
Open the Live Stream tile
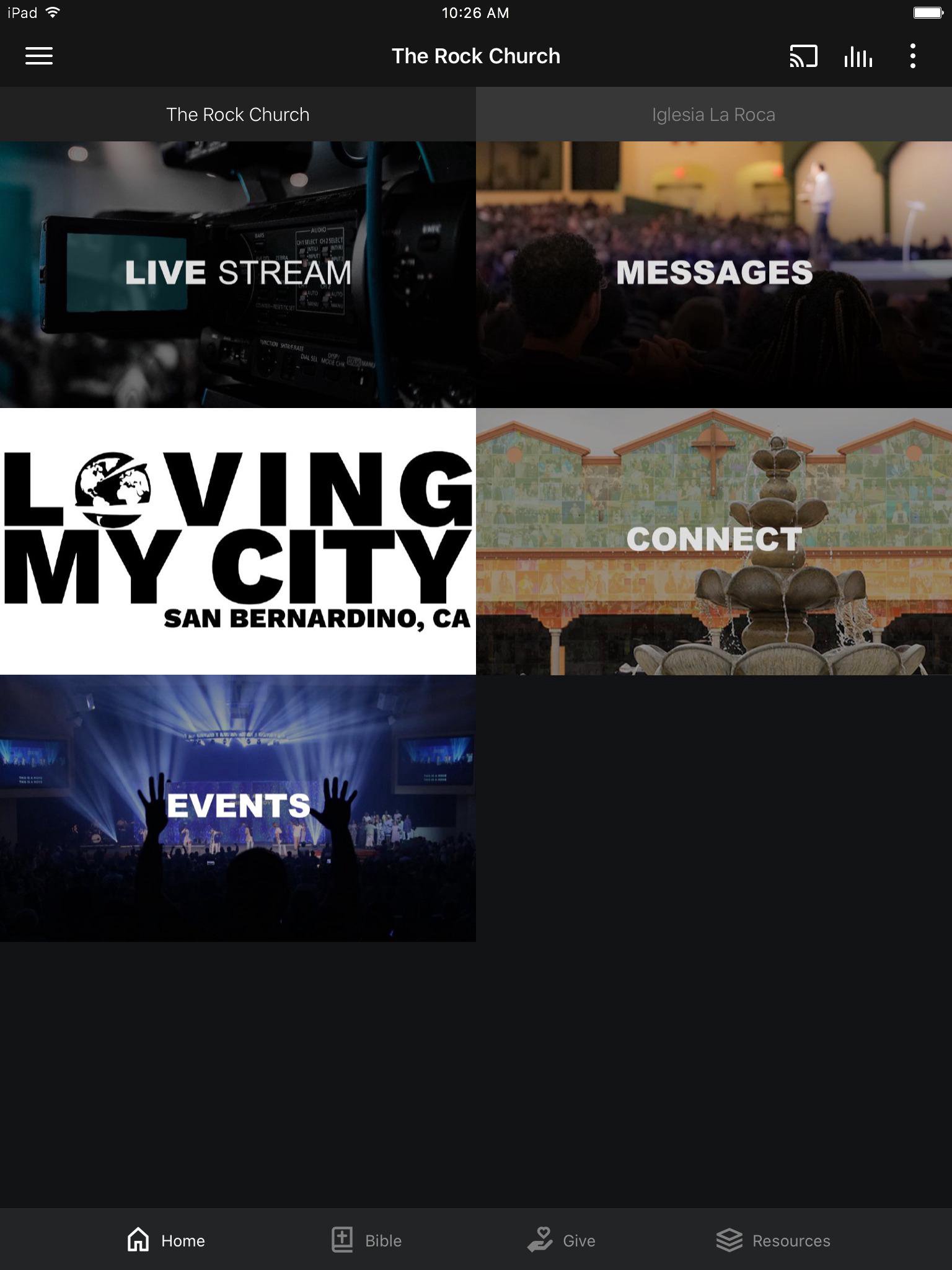(238, 274)
